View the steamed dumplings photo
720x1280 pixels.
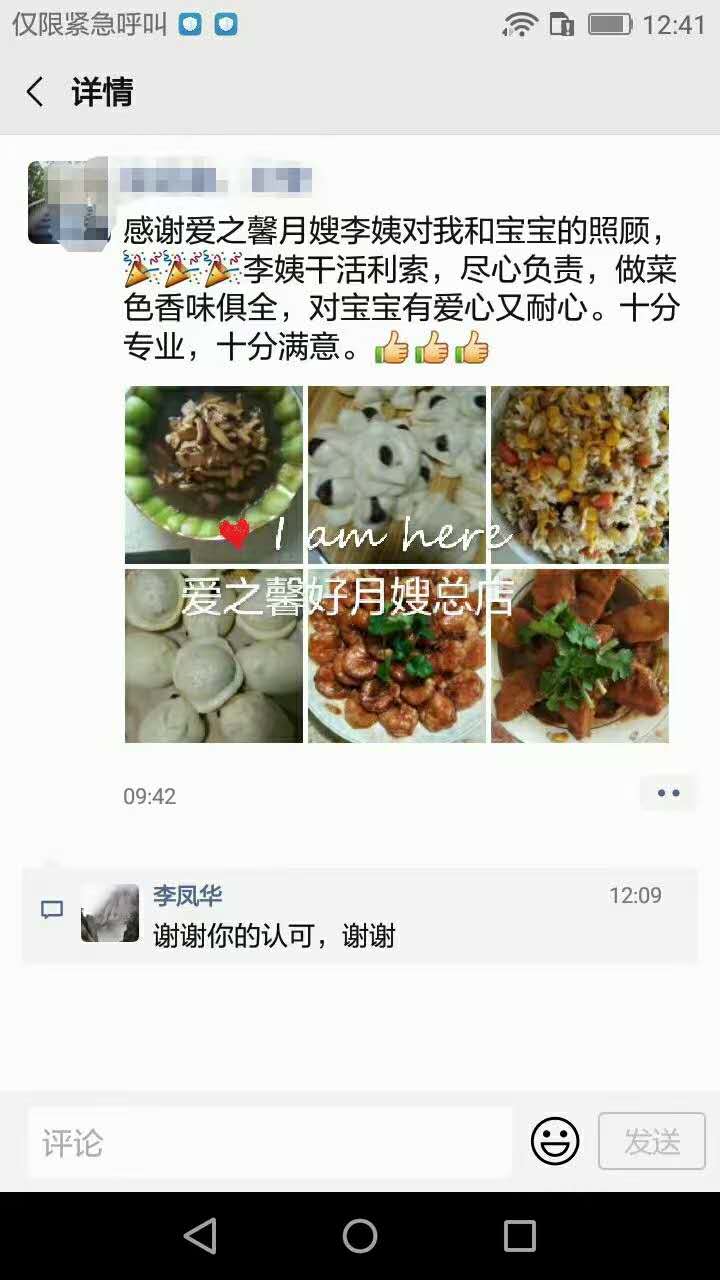(214, 656)
